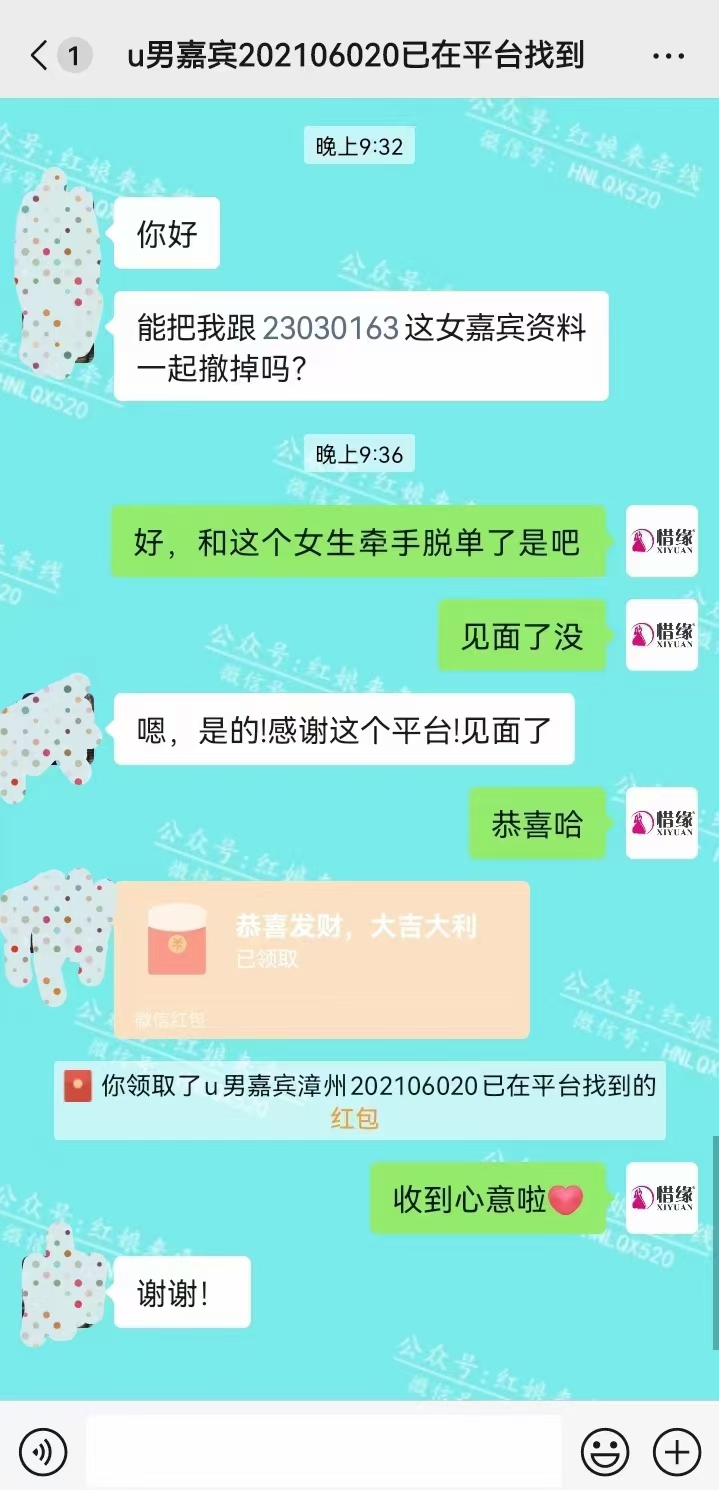Go back to the chat list
This screenshot has height=1490, width=719.
(x=40, y=56)
